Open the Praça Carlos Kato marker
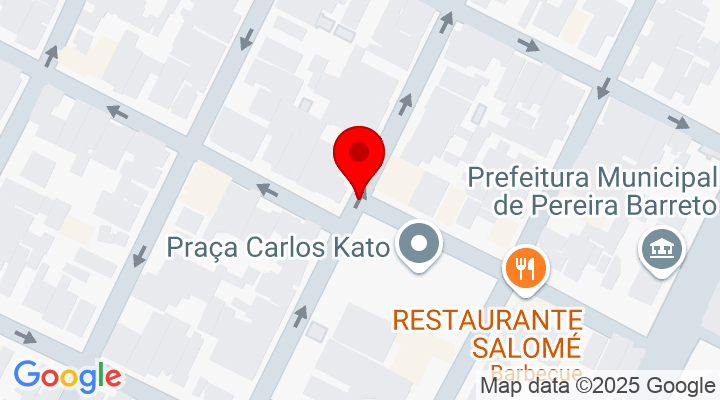The width and height of the screenshot is (720, 400). (x=418, y=246)
